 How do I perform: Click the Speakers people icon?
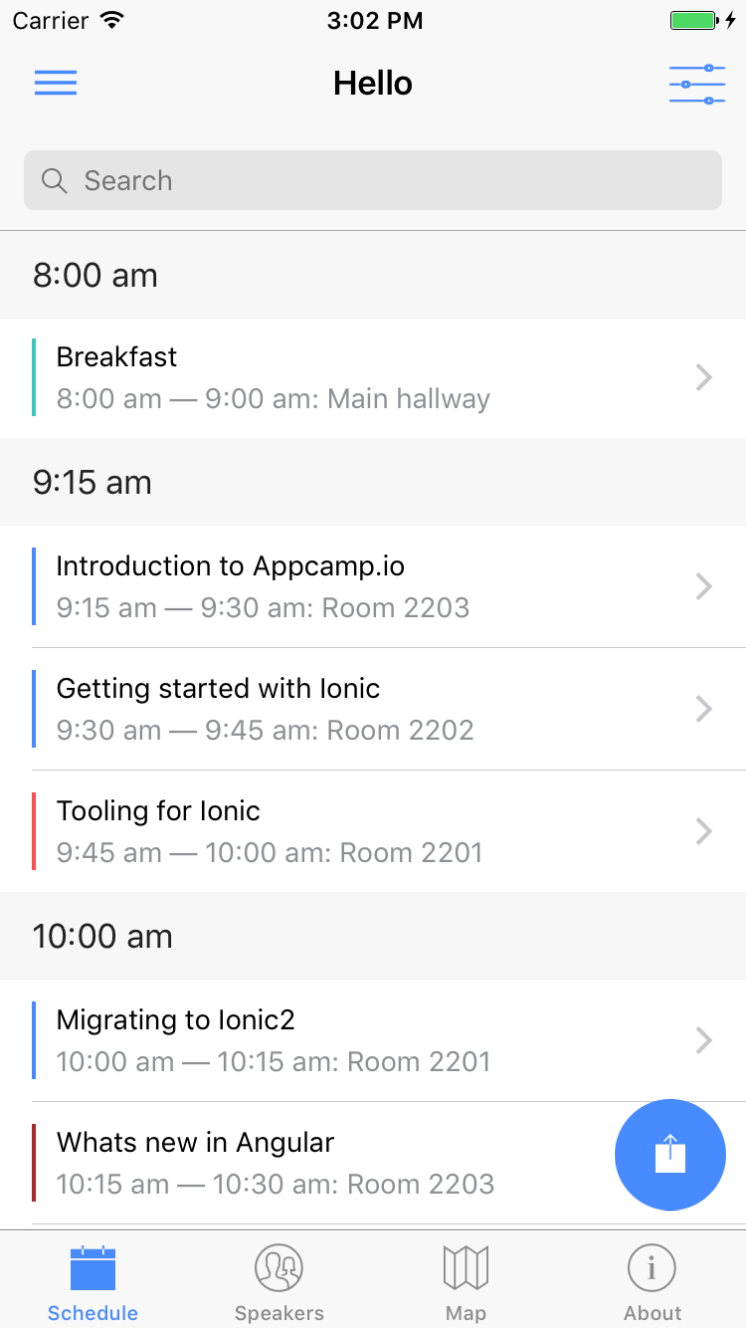(x=279, y=1266)
